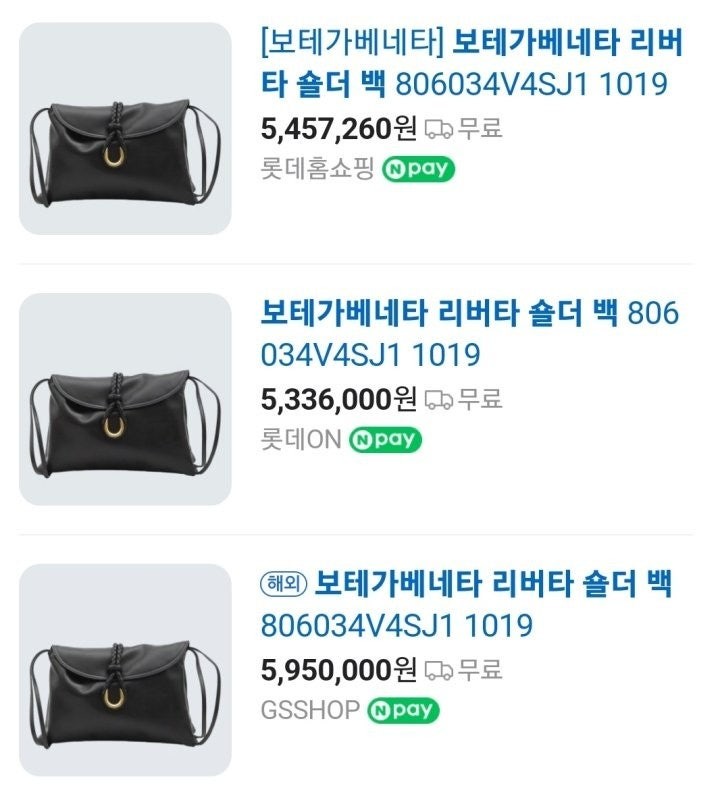
Task: Tap the bag image for the 5,950,000원 listing
Action: pyautogui.click(x=125, y=669)
